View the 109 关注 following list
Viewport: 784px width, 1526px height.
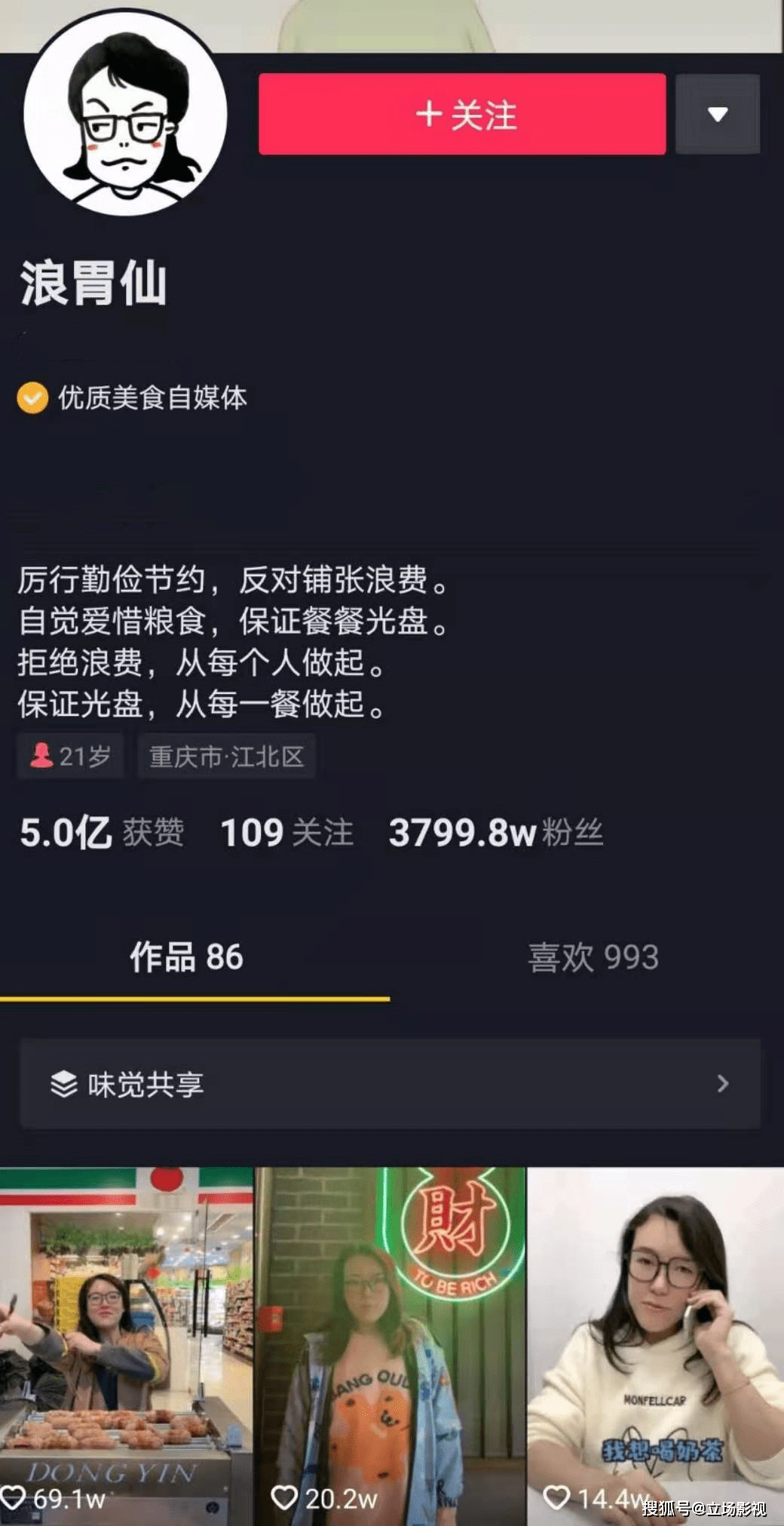[x=286, y=833]
